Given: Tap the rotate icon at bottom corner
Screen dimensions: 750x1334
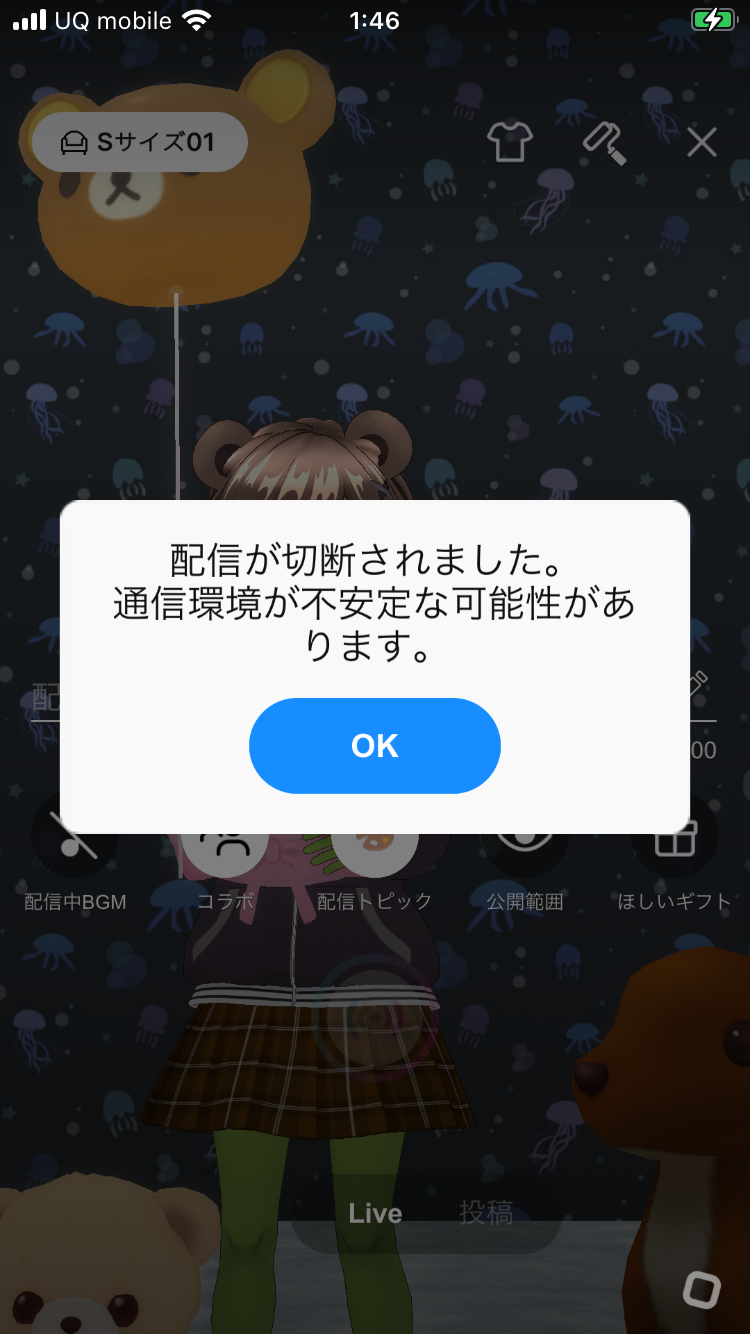Looking at the screenshot, I should pos(701,1290).
